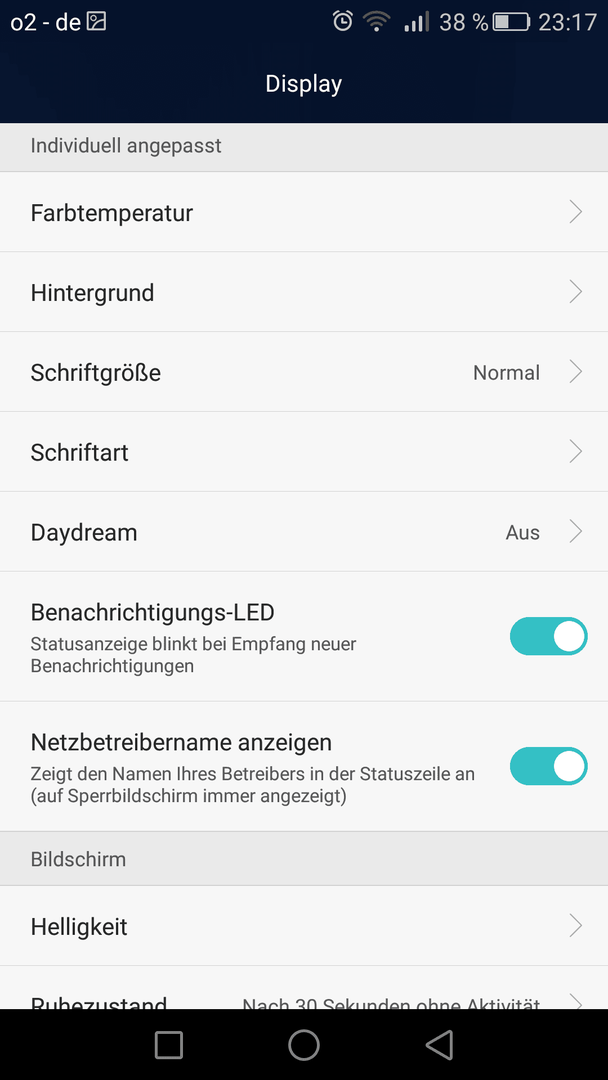Image resolution: width=608 pixels, height=1080 pixels.
Task: Tap the home circle button
Action: [x=304, y=1045]
